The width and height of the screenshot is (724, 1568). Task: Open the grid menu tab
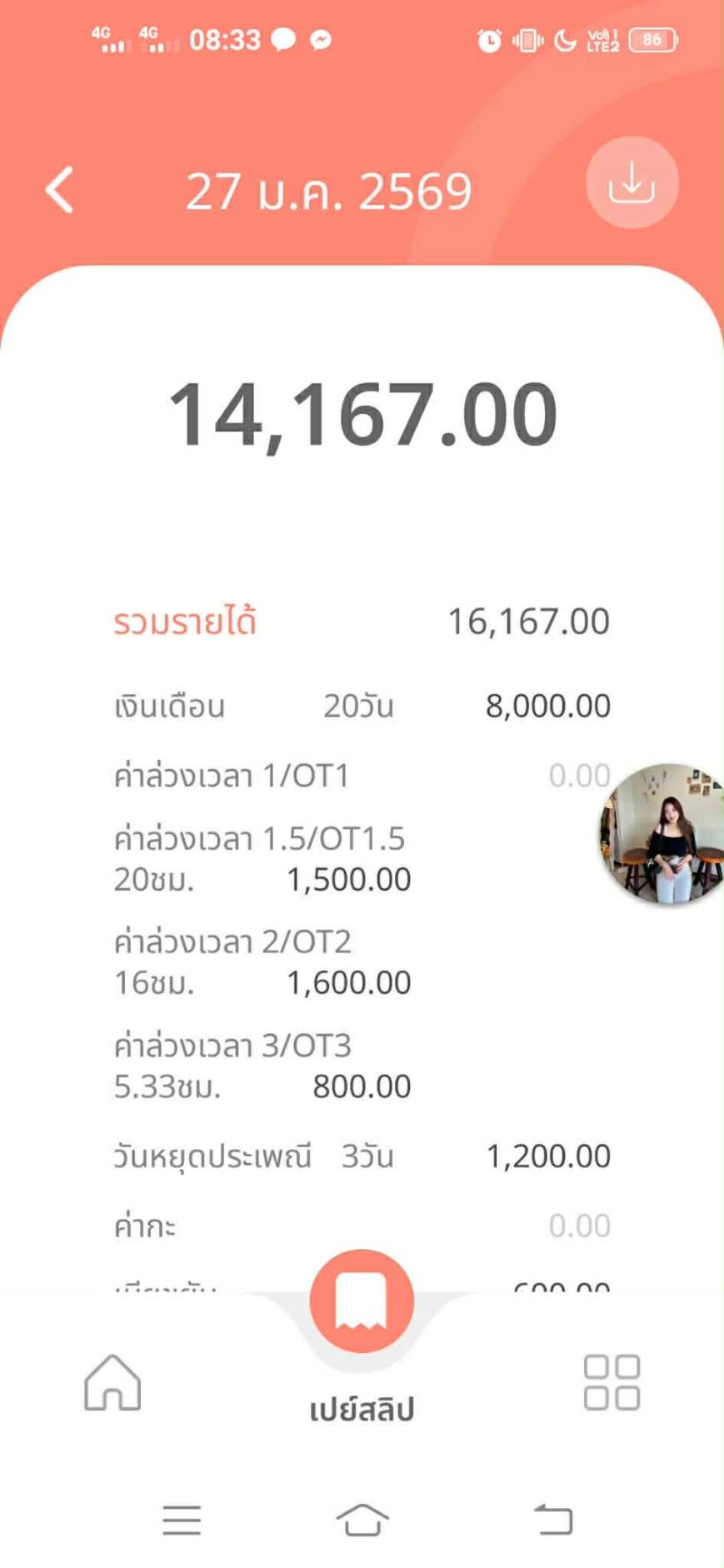612,1382
